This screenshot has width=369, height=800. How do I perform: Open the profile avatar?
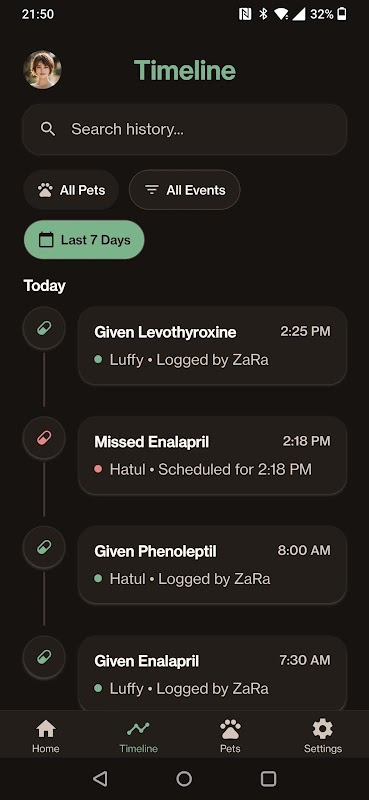click(x=42, y=70)
